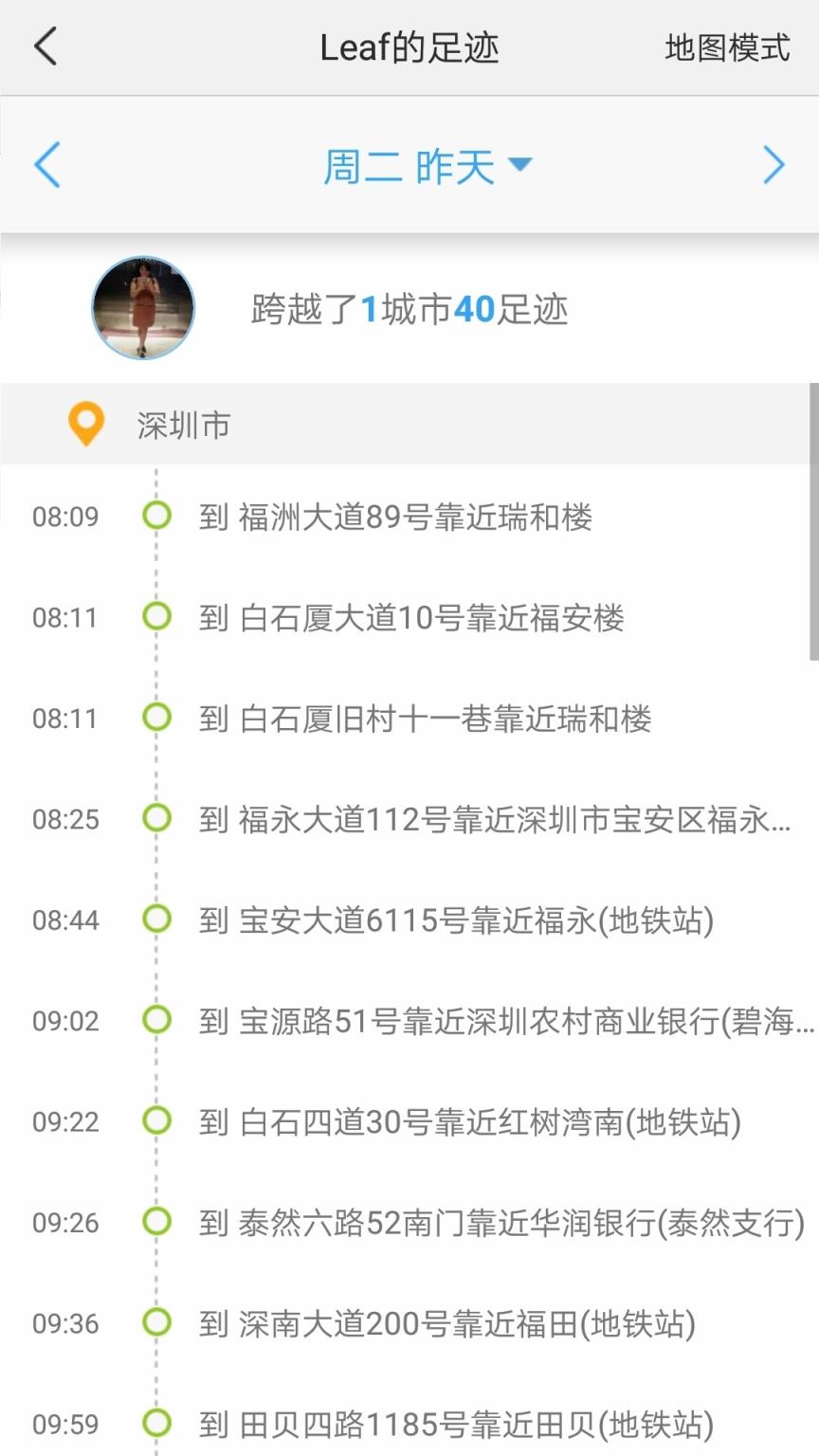The height and width of the screenshot is (1456, 819).
Task: Tap the green circle marker at 08:09
Action: click(x=157, y=516)
